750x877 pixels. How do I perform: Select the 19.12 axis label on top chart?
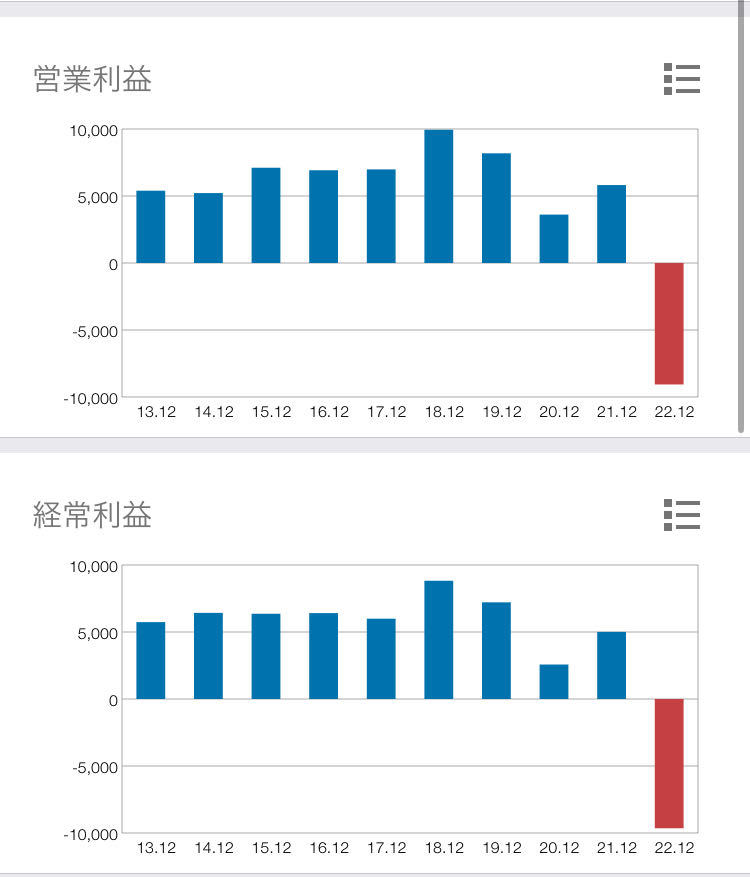[x=502, y=411]
